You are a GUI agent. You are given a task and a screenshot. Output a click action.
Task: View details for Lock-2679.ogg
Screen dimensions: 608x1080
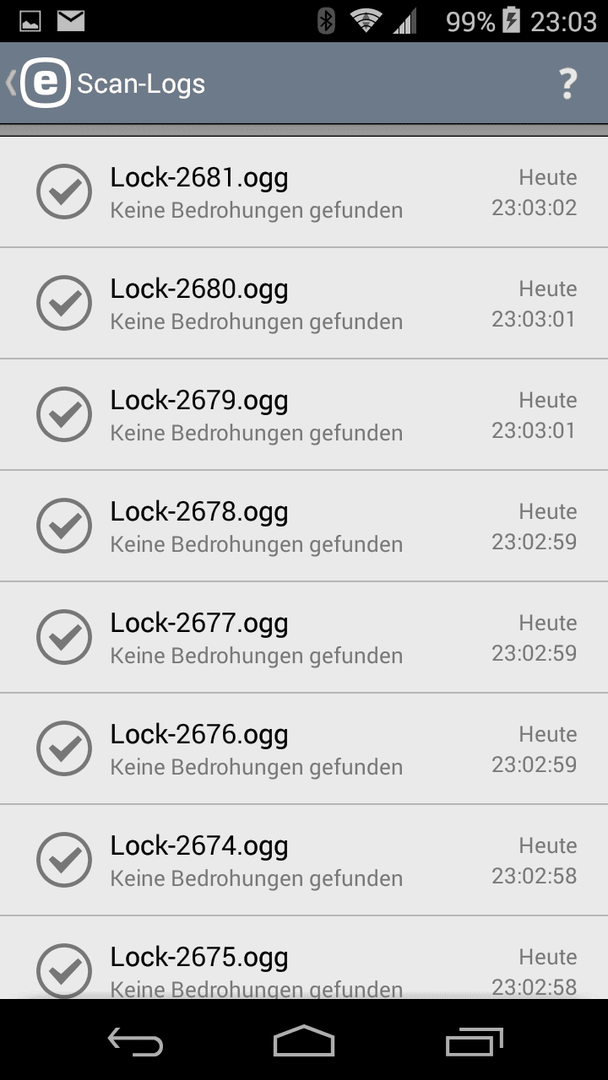pyautogui.click(x=304, y=415)
